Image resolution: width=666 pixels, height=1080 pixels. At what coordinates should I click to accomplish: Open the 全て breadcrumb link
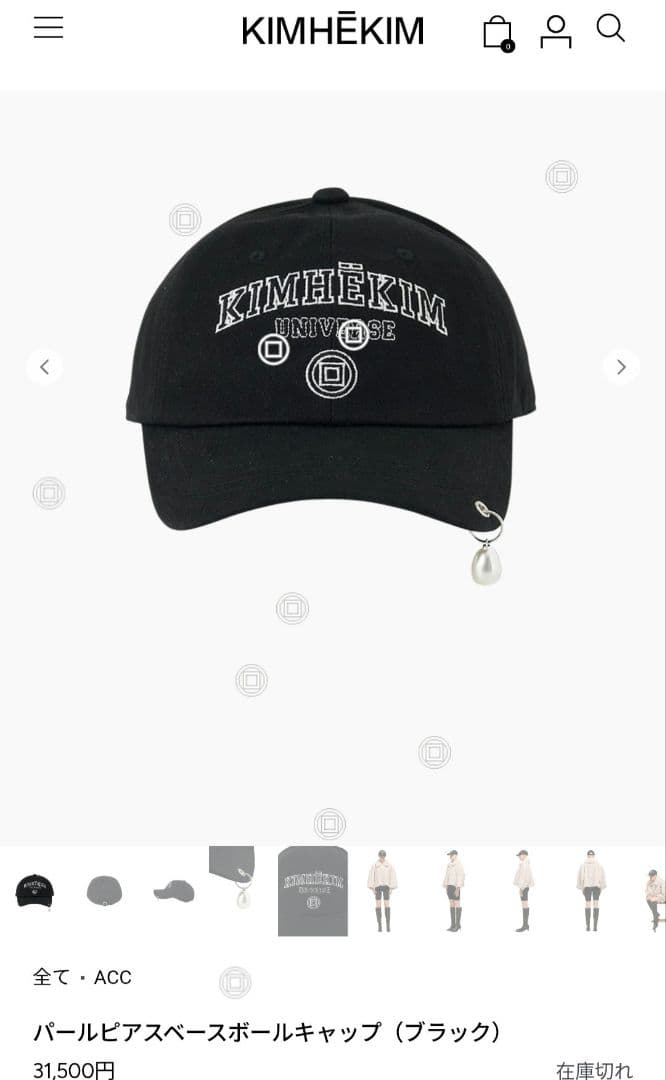52,977
